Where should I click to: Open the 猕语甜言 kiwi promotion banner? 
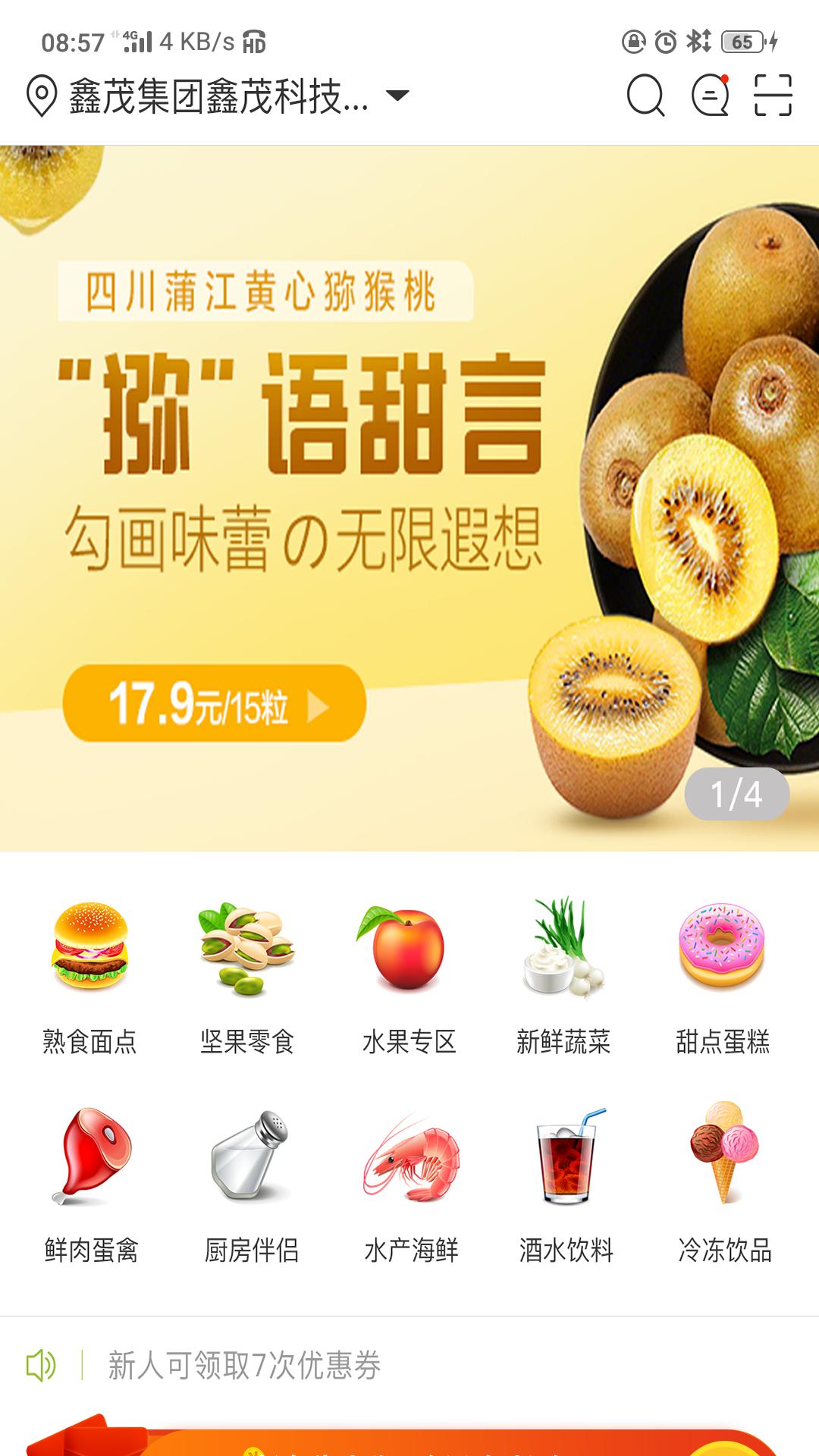tap(409, 498)
